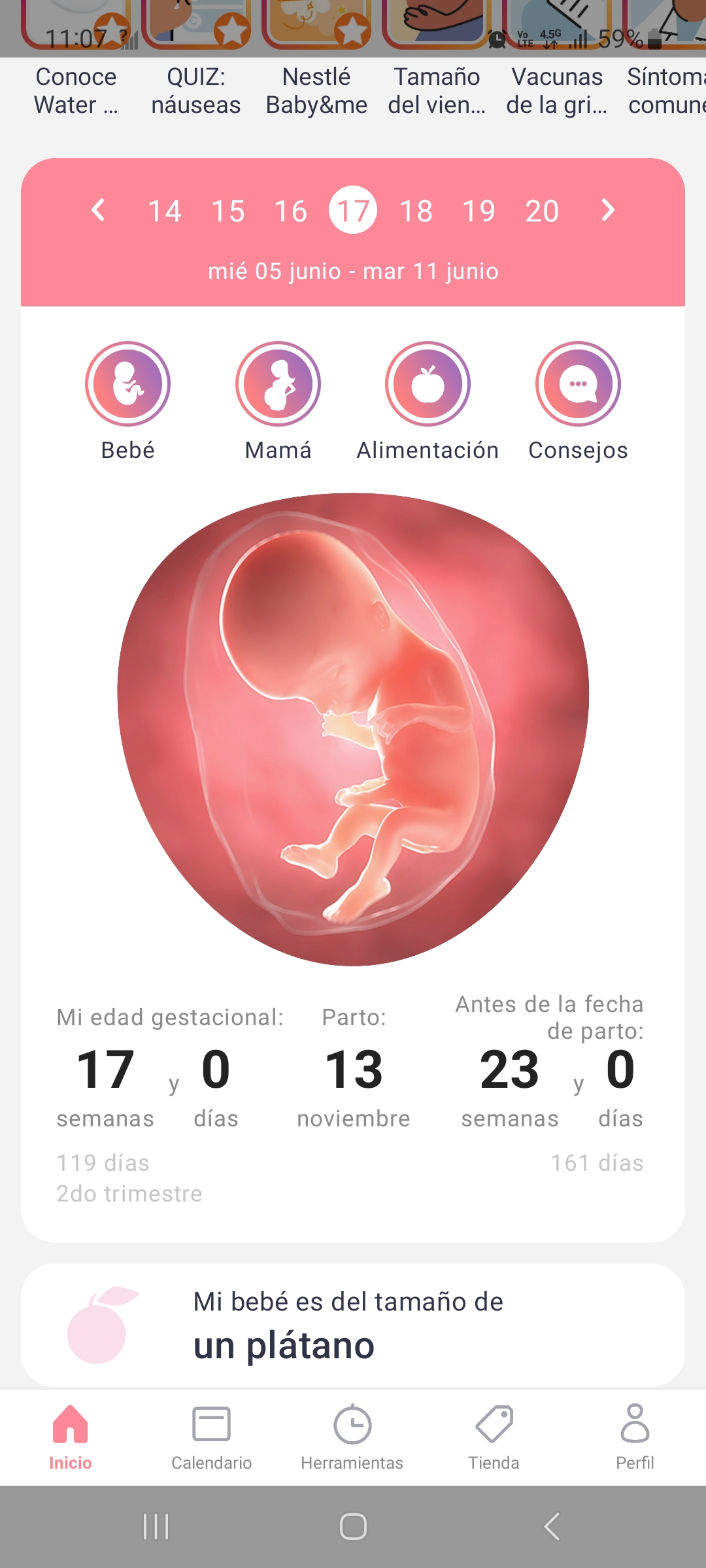
Task: Open the baby size plátano card
Action: coord(353,1325)
